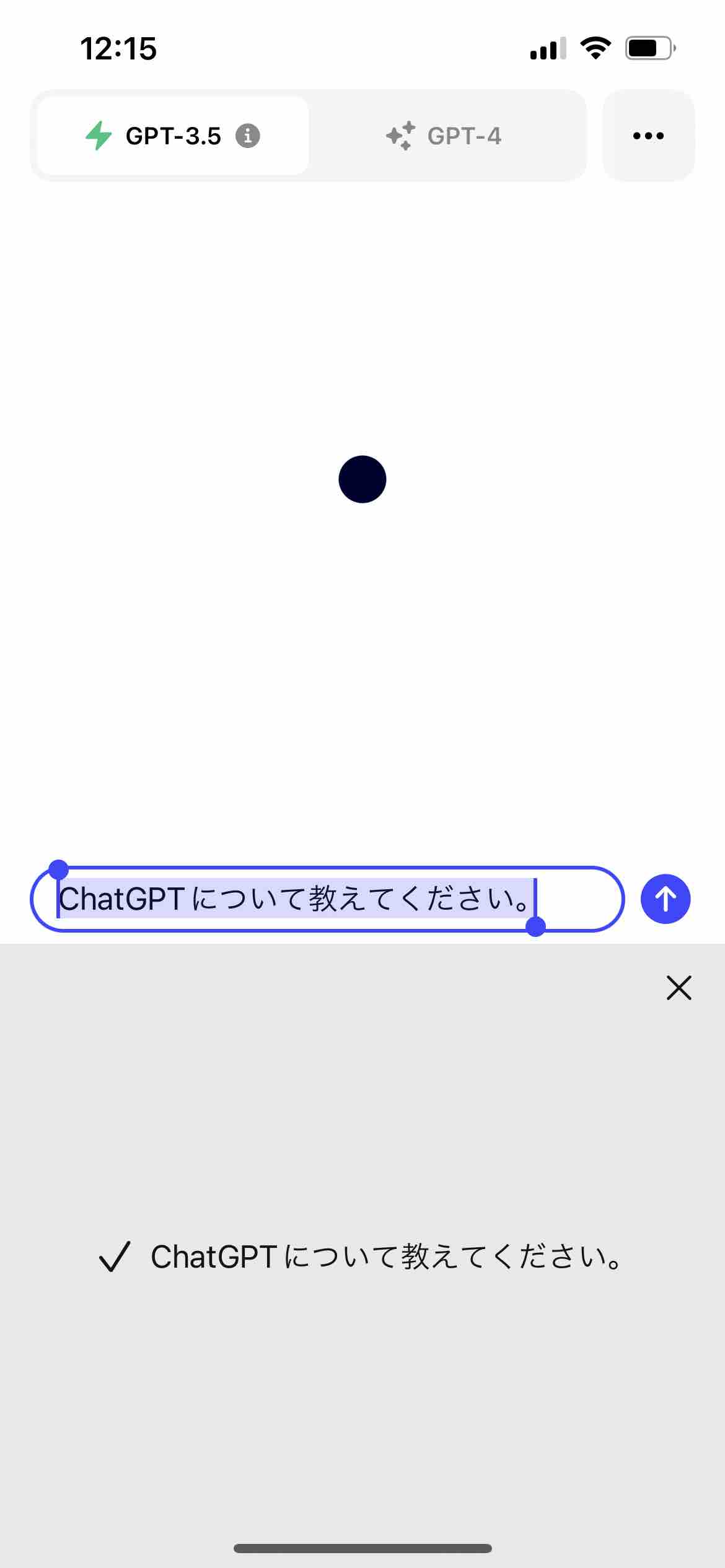725x1568 pixels.
Task: Tap the checkmark beside the transcribed text
Action: [x=115, y=1256]
